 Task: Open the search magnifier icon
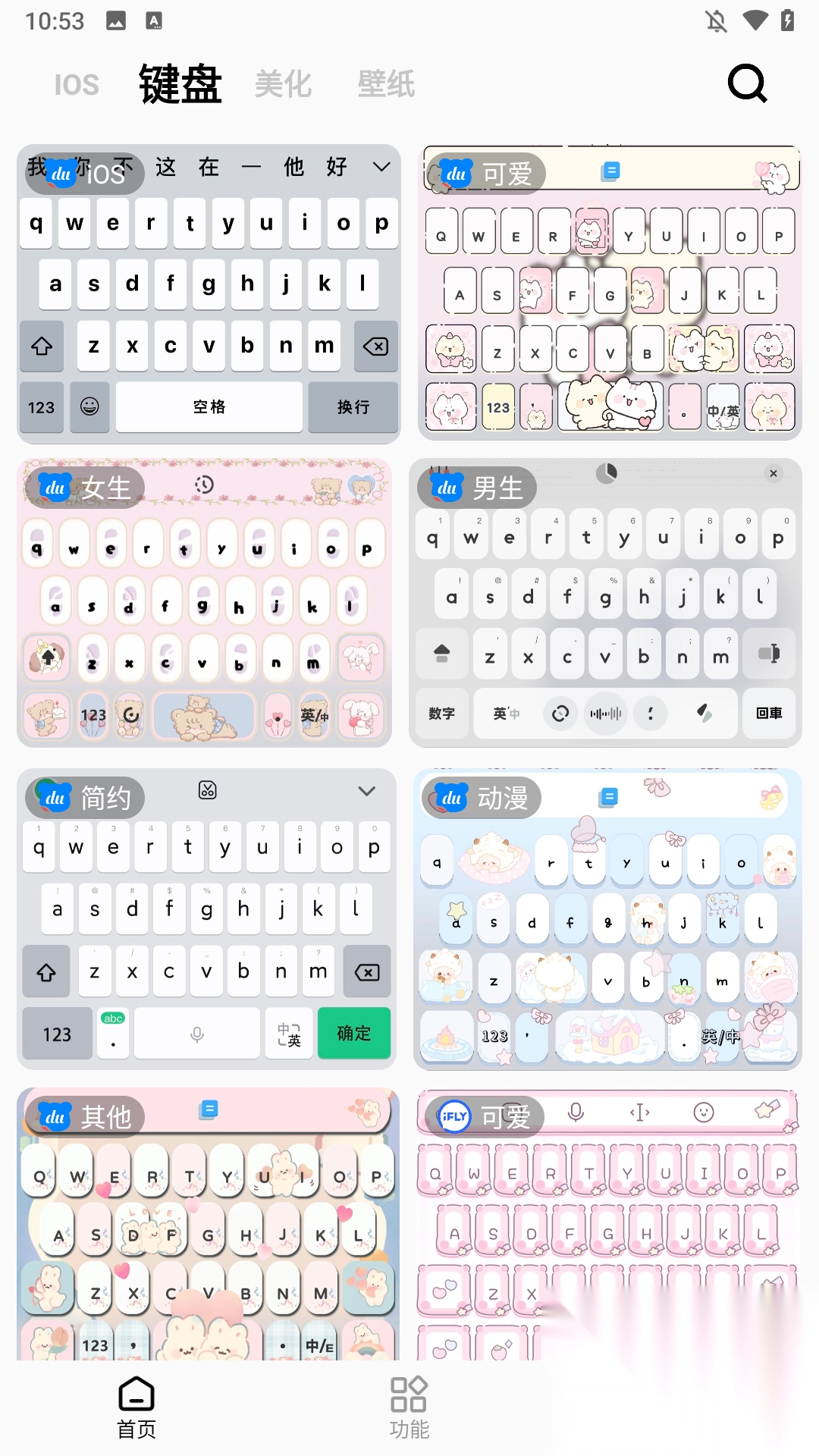(747, 83)
